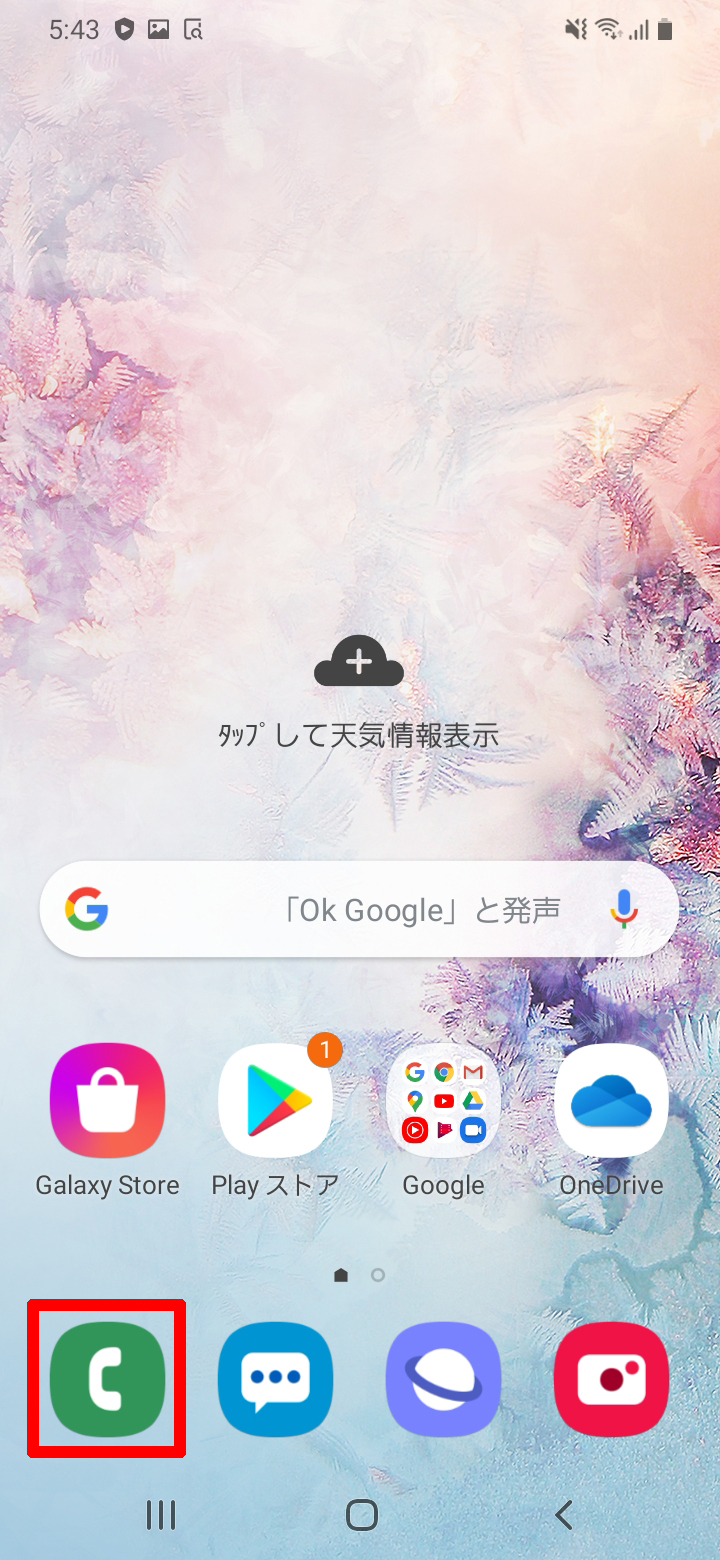Image resolution: width=720 pixels, height=1560 pixels.
Task: Start voice search with the microphone
Action: pos(624,910)
